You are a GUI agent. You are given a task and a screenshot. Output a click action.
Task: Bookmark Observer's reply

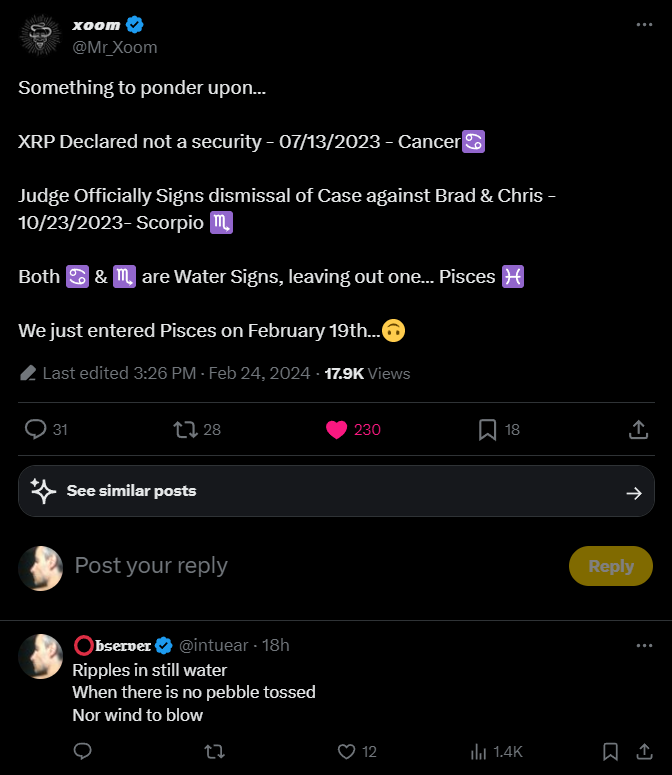pos(610,751)
